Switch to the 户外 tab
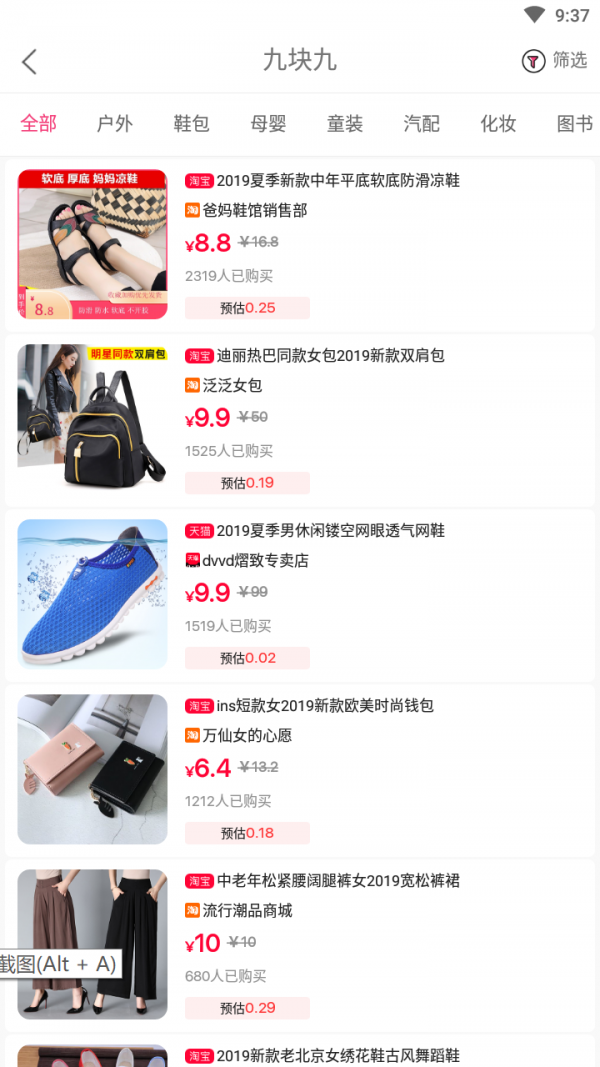 point(115,124)
